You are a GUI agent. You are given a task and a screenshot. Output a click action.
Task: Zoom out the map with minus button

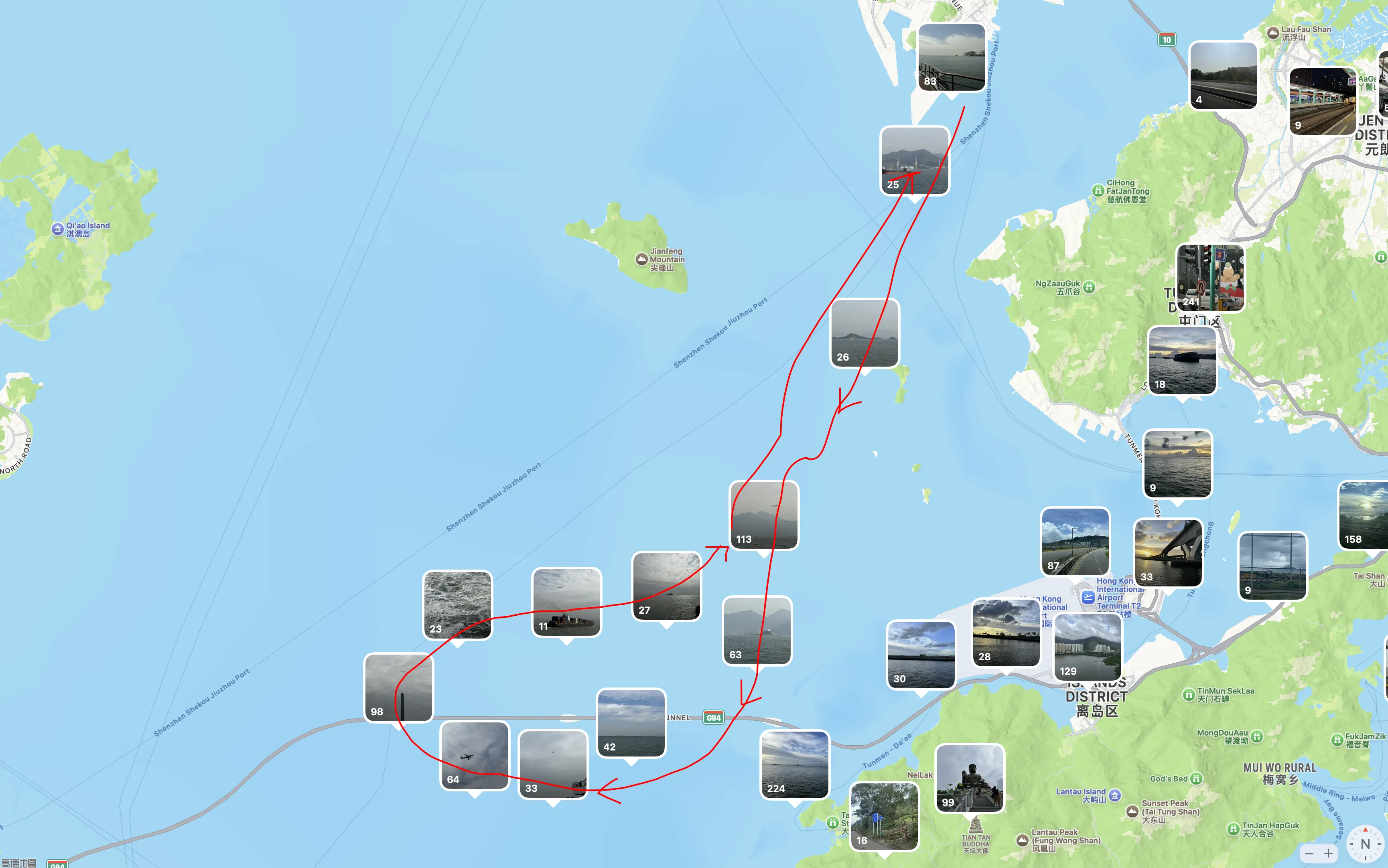tap(1309, 854)
